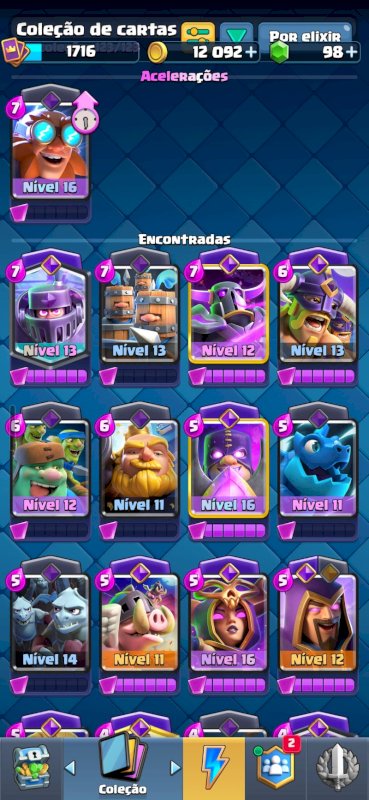Open the Royal Recruits Nível 13 card
This screenshot has width=369, height=800.
[x=139, y=317]
